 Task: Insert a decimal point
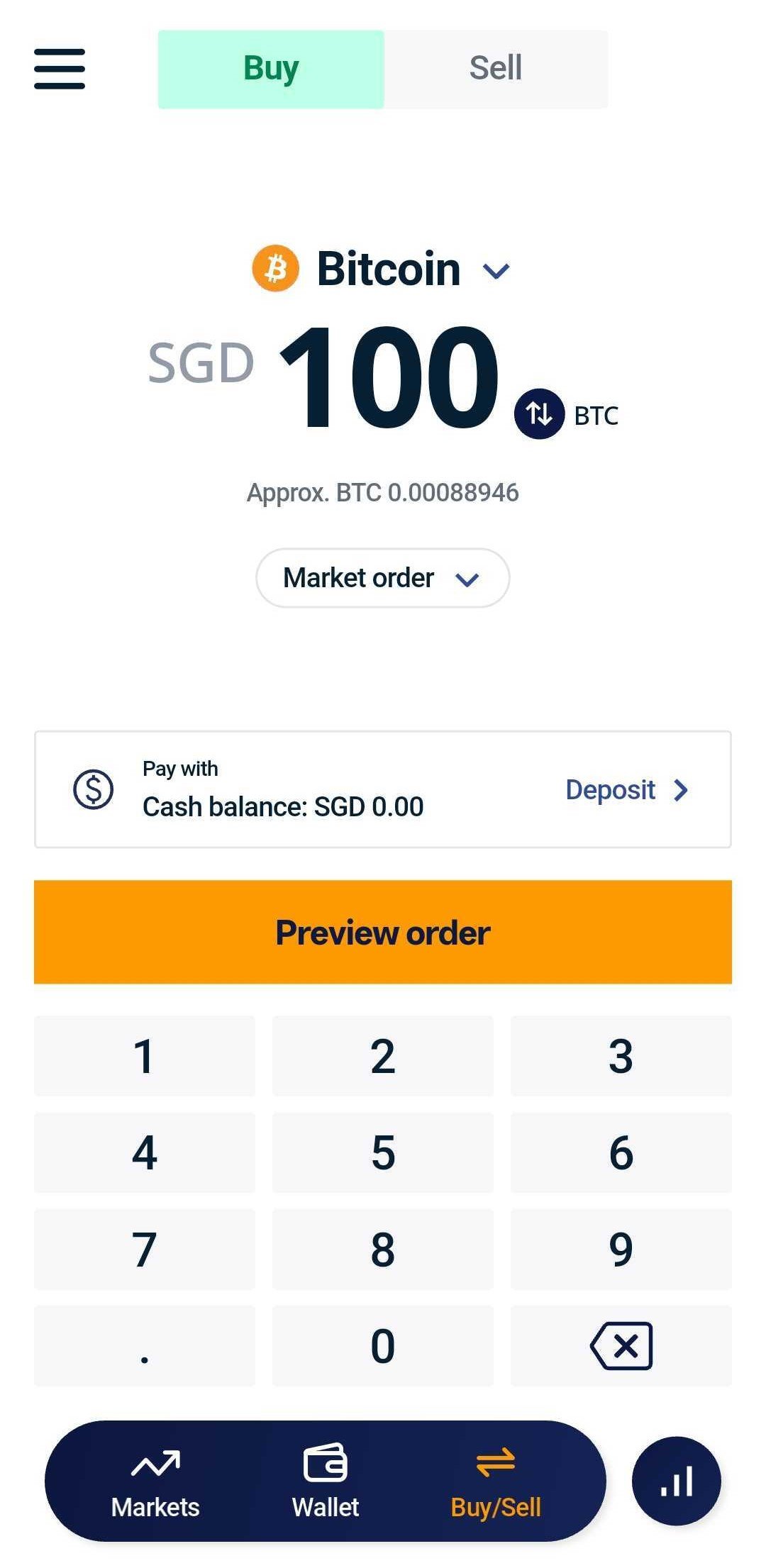(x=145, y=1345)
